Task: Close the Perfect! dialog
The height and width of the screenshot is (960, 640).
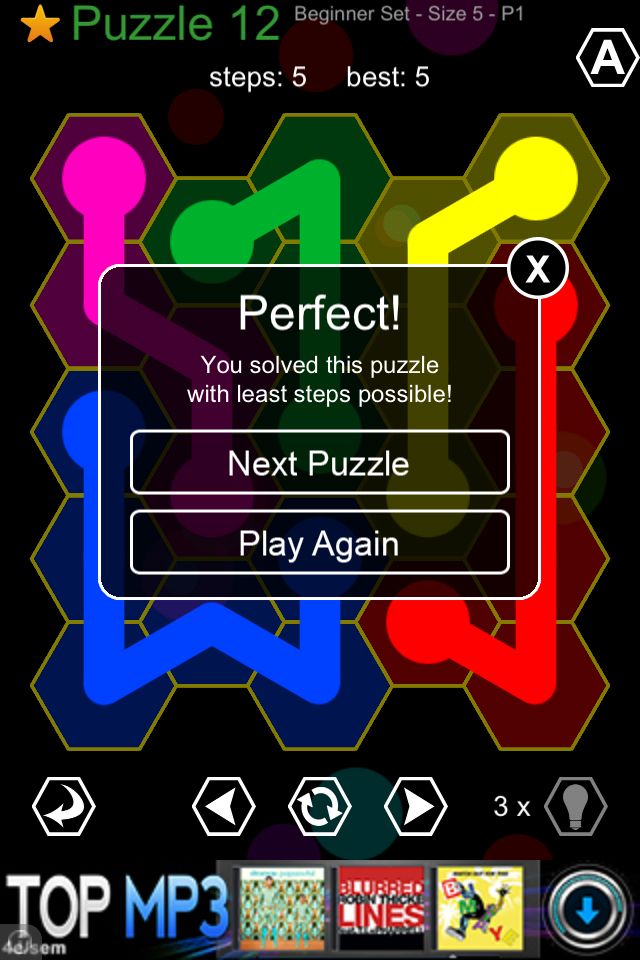Action: tap(538, 268)
